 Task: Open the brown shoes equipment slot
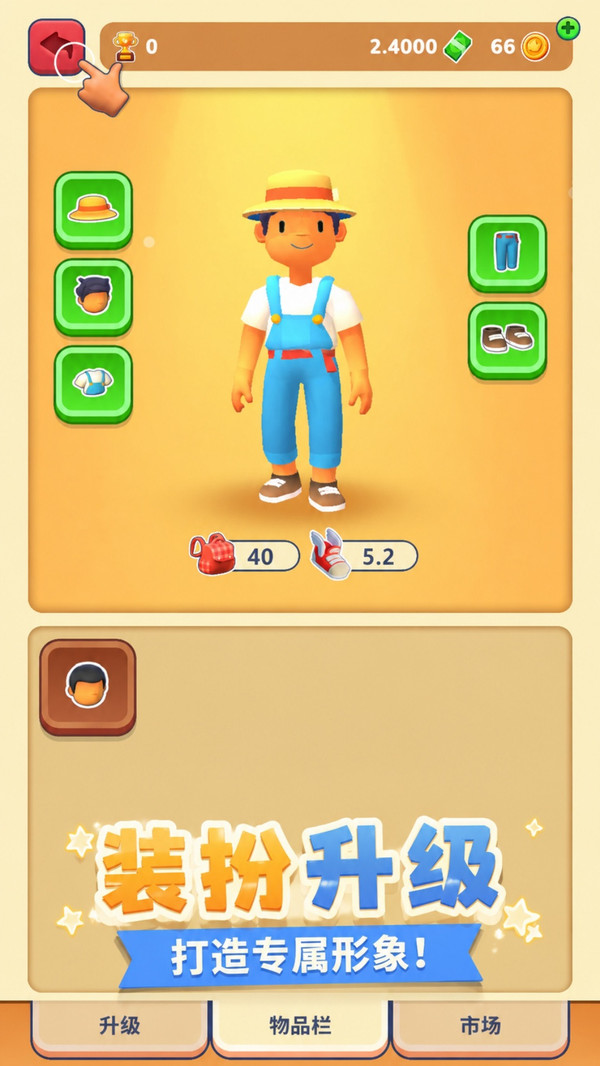[x=507, y=341]
